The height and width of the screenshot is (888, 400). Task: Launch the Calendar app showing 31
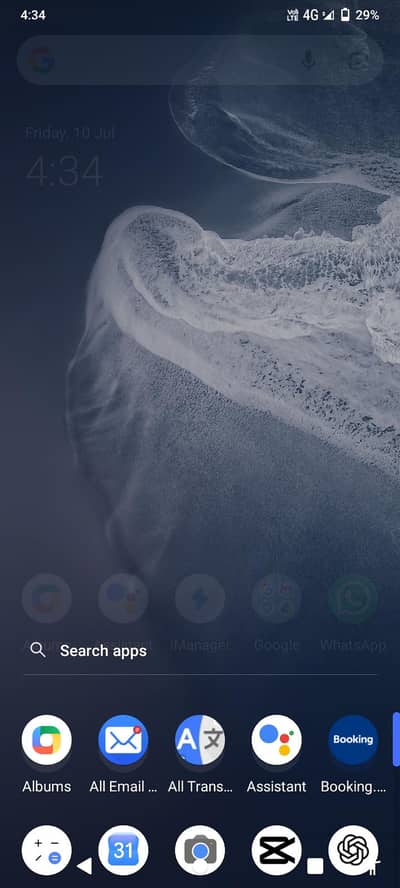(x=123, y=850)
